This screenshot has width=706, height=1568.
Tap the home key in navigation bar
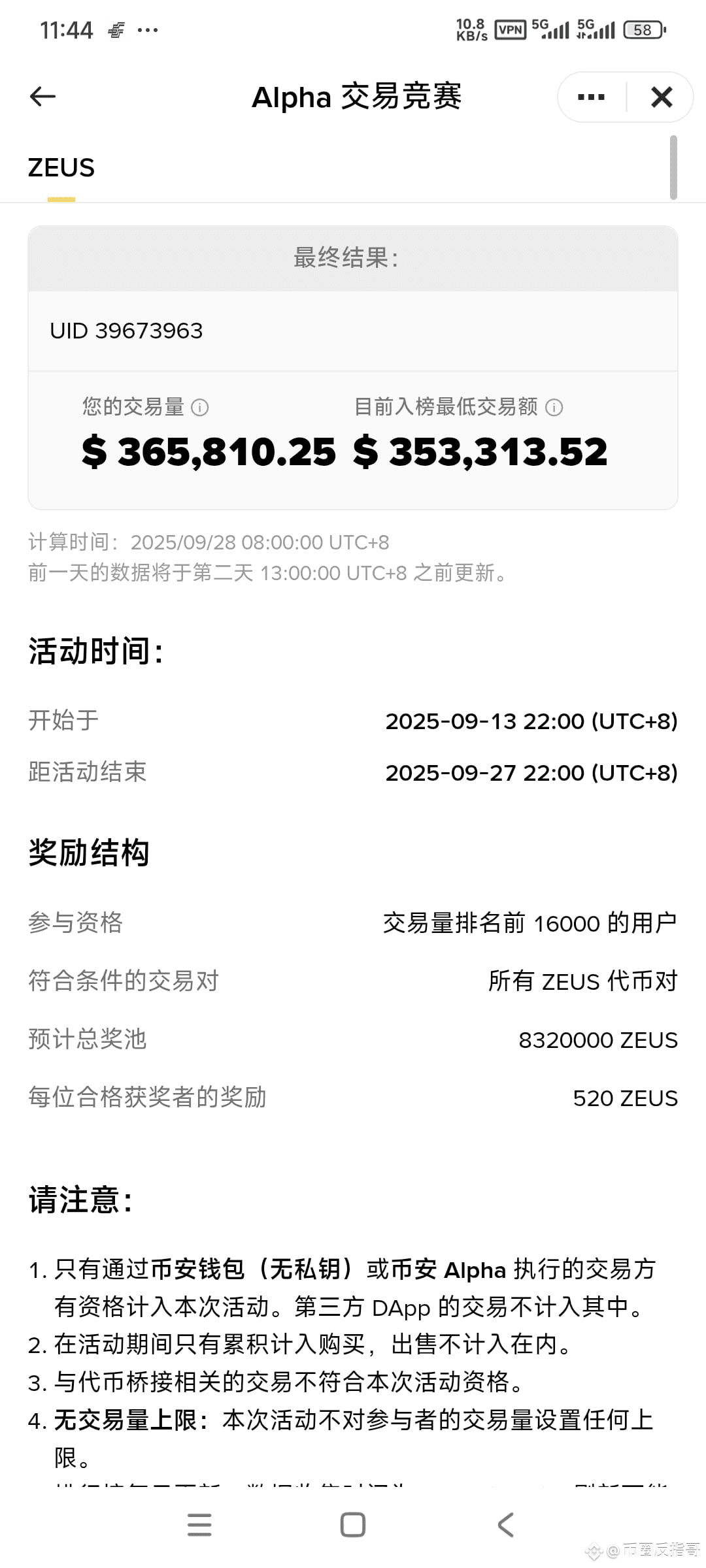click(x=352, y=1526)
